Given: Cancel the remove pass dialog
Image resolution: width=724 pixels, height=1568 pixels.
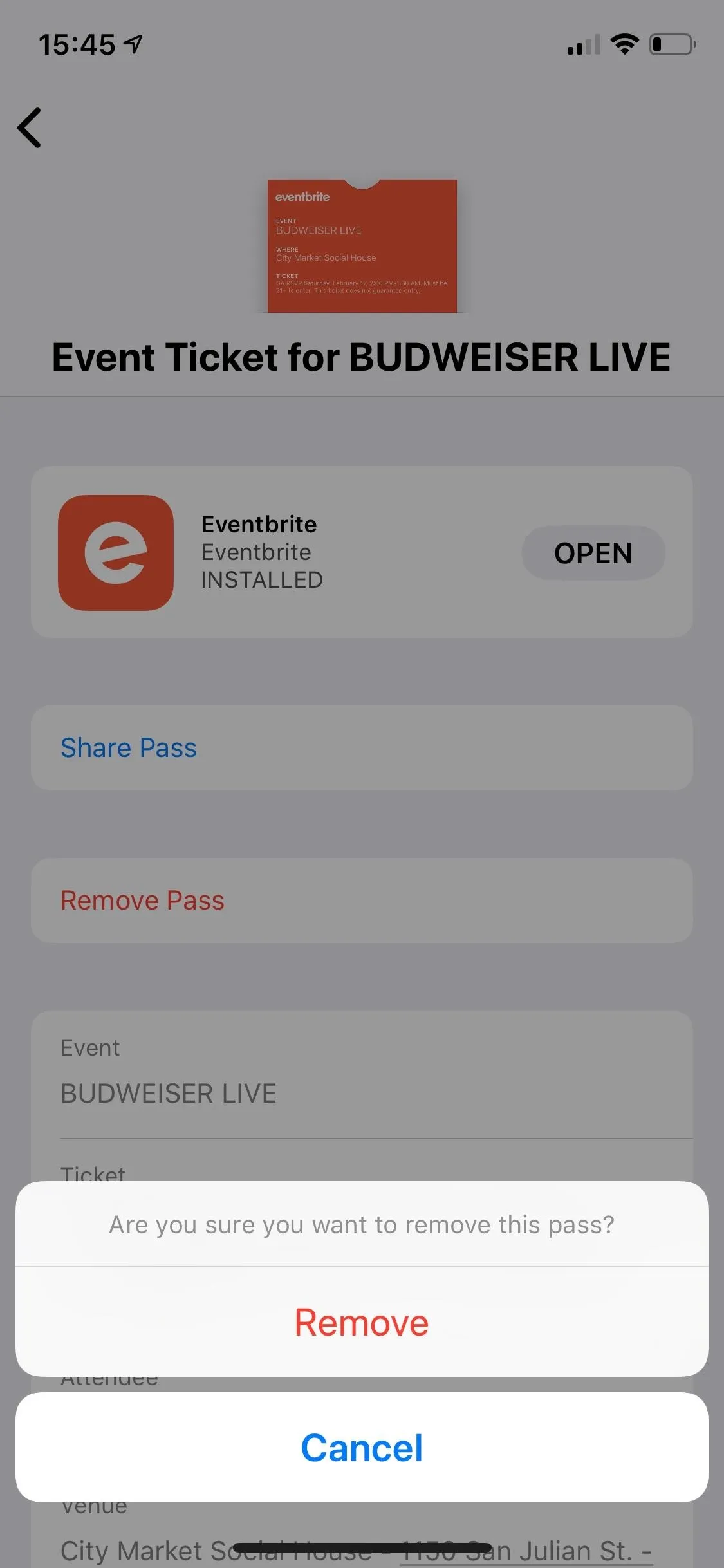Looking at the screenshot, I should click(x=362, y=1448).
